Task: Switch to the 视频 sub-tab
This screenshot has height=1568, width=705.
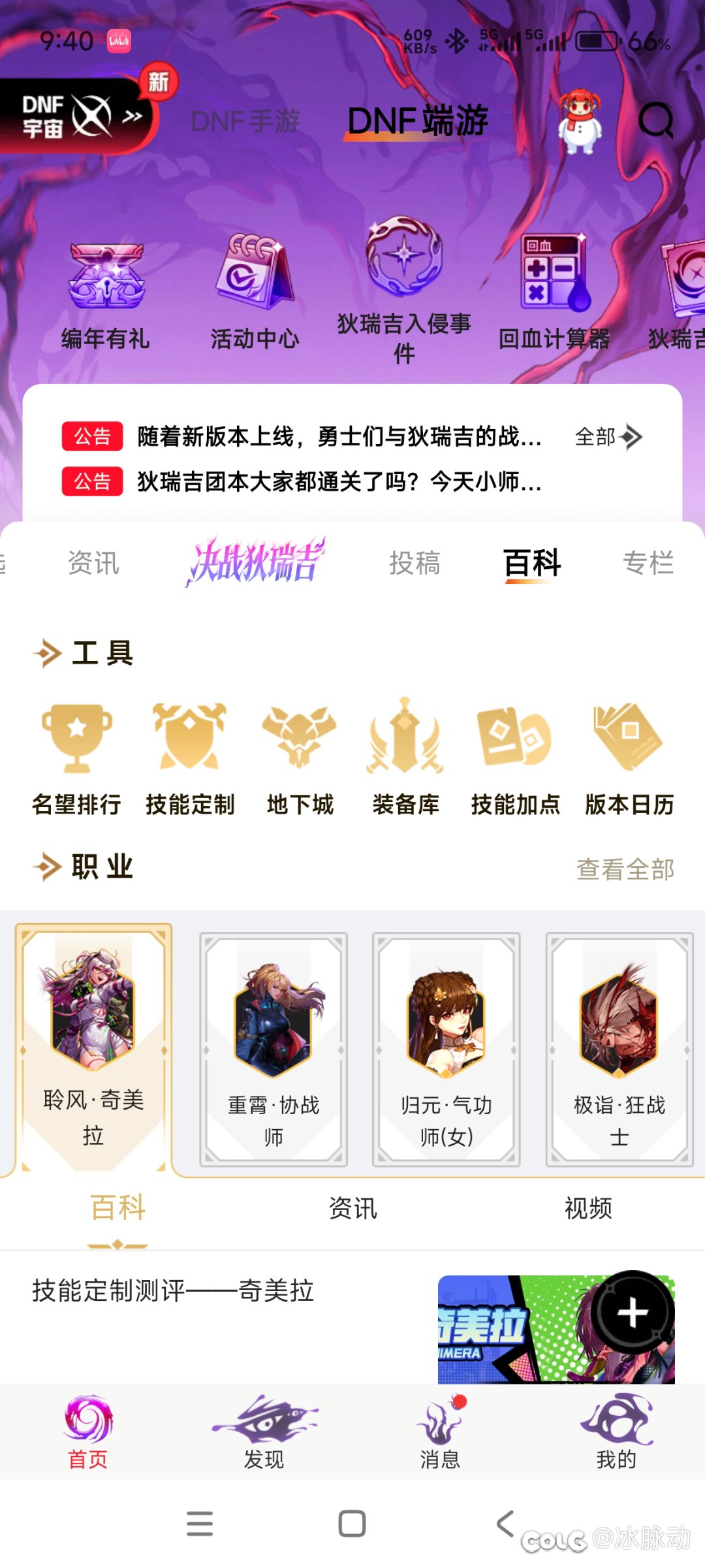Action: coord(587,1208)
